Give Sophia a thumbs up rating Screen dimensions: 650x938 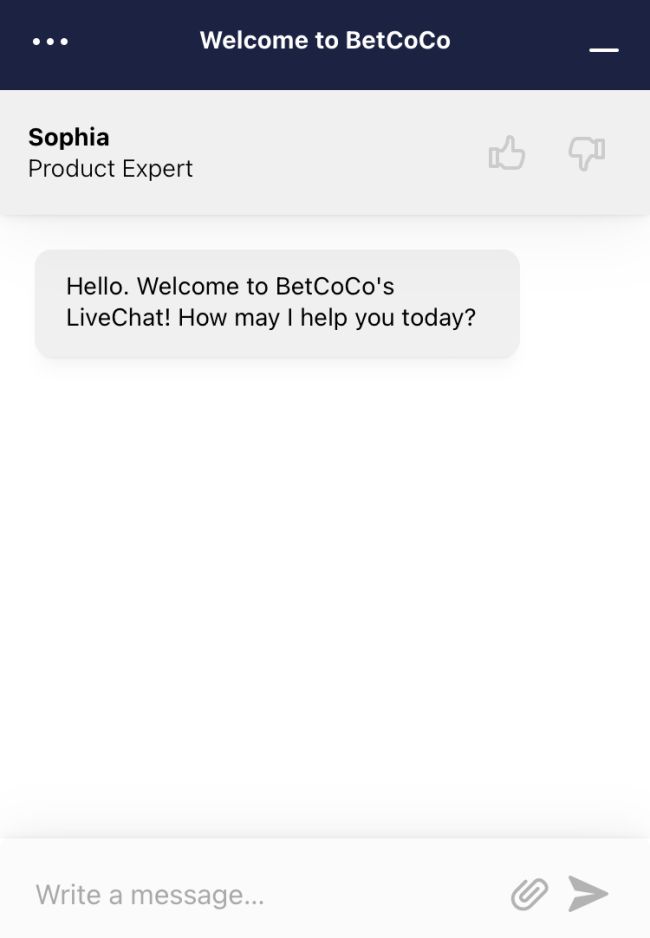point(507,153)
